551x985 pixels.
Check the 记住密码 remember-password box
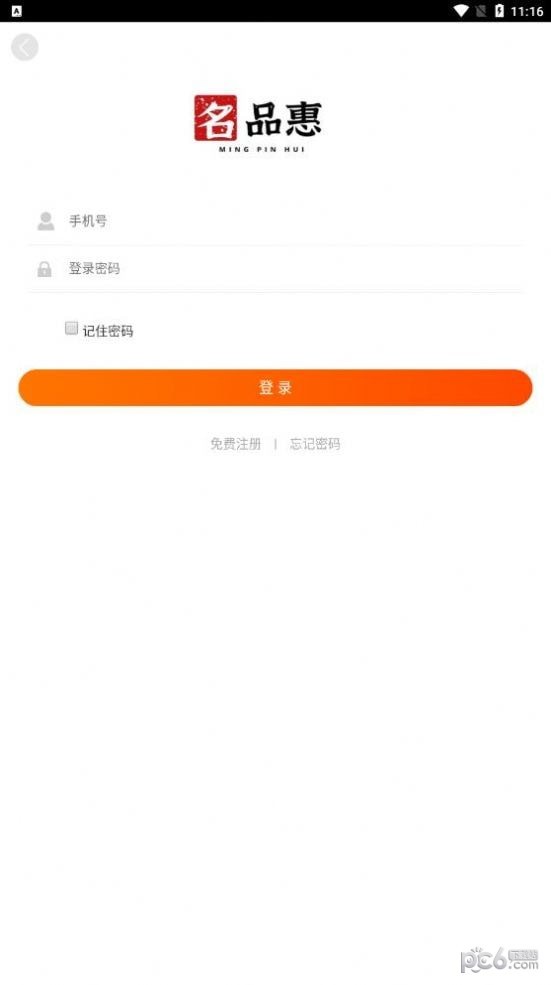pyautogui.click(x=72, y=328)
